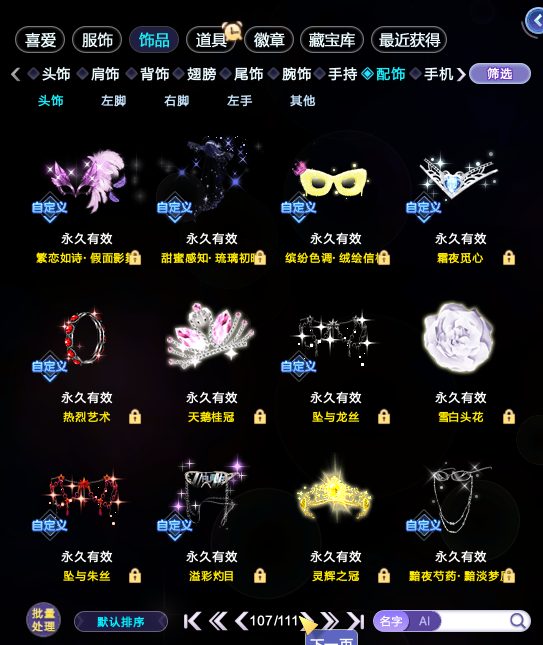The height and width of the screenshot is (645, 543).
Task: Tap the 筛选 filter button
Action: tap(500, 74)
